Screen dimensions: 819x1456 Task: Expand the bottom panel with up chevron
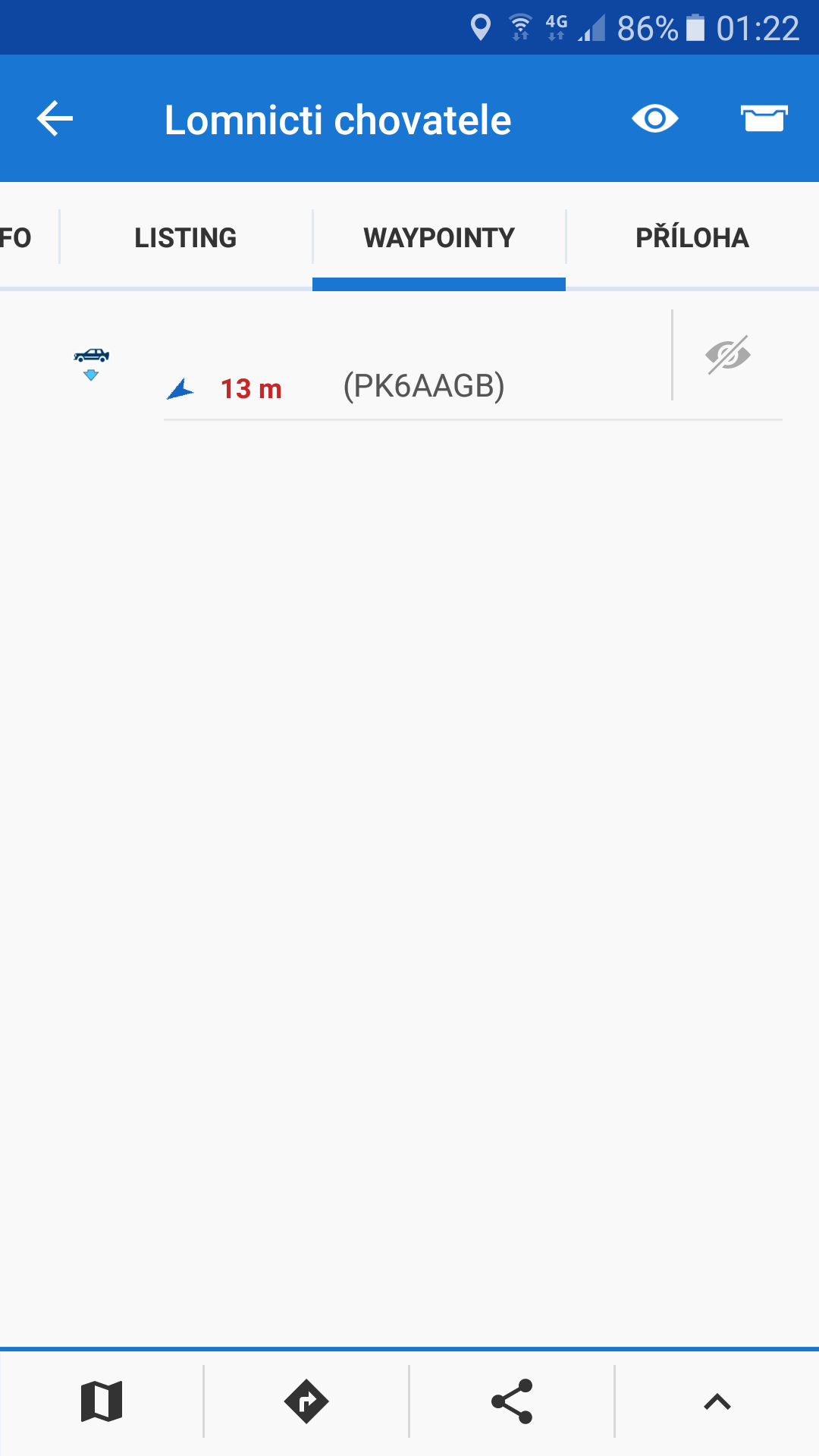[717, 1401]
